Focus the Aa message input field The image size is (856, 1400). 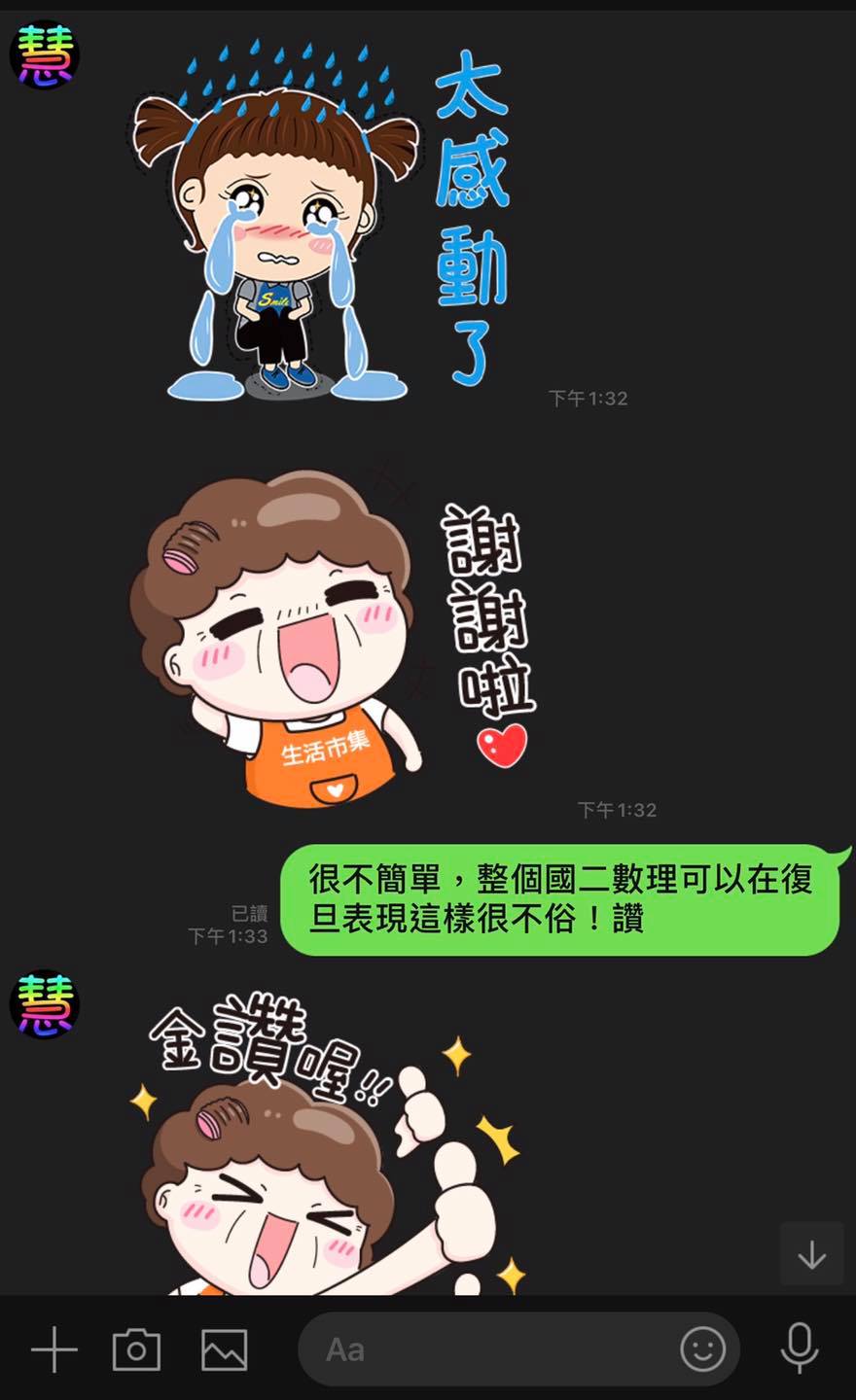(486, 1349)
